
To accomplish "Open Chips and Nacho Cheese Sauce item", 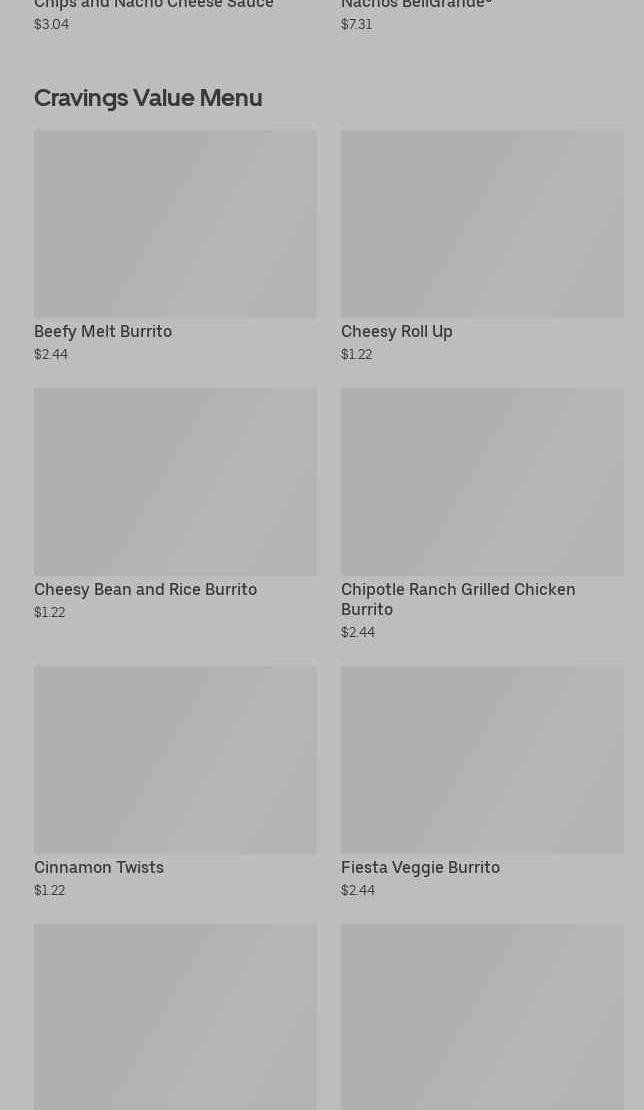I will tap(153, 6).
